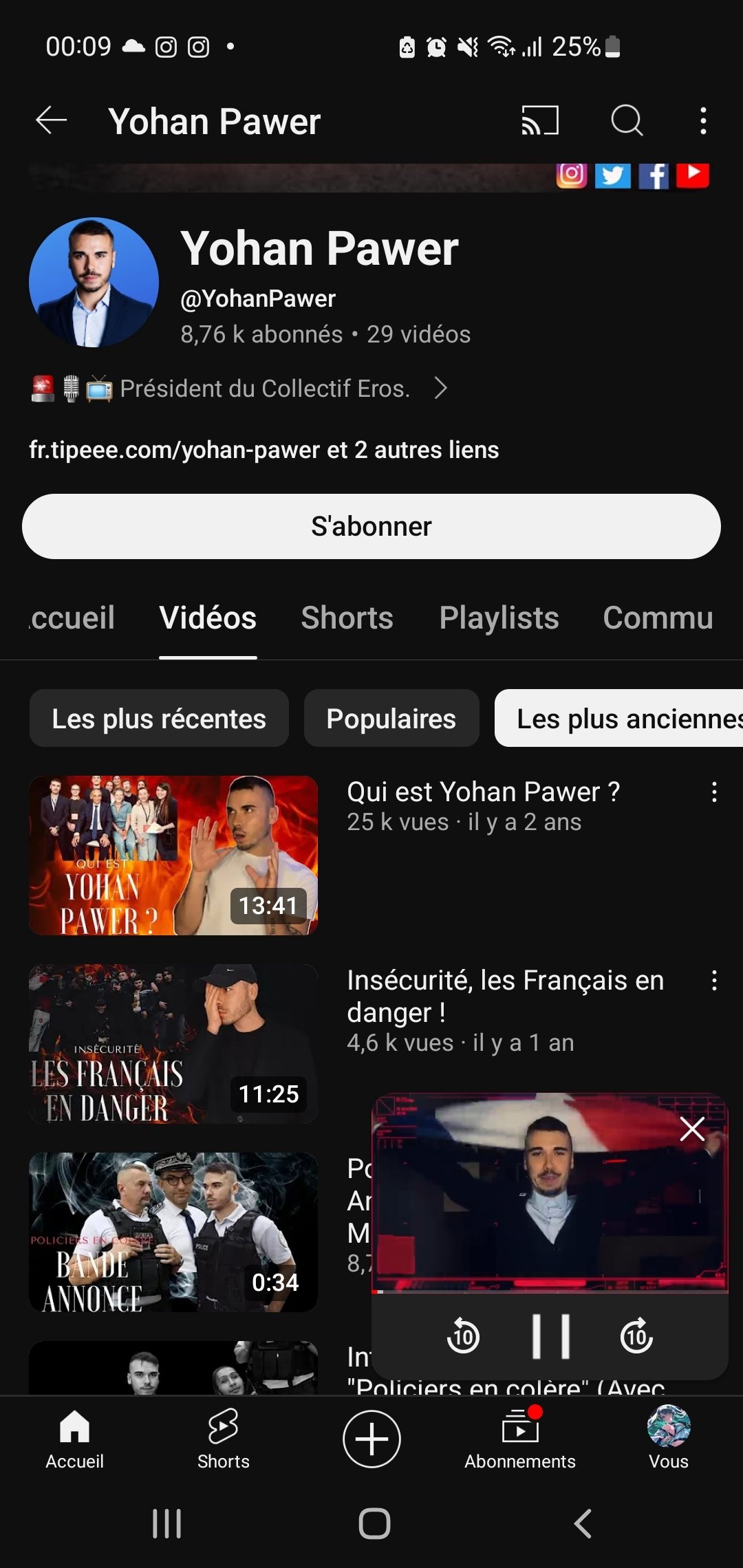This screenshot has width=743, height=1568.
Task: Go to the Abonnements bottom tab
Action: coord(520,1438)
